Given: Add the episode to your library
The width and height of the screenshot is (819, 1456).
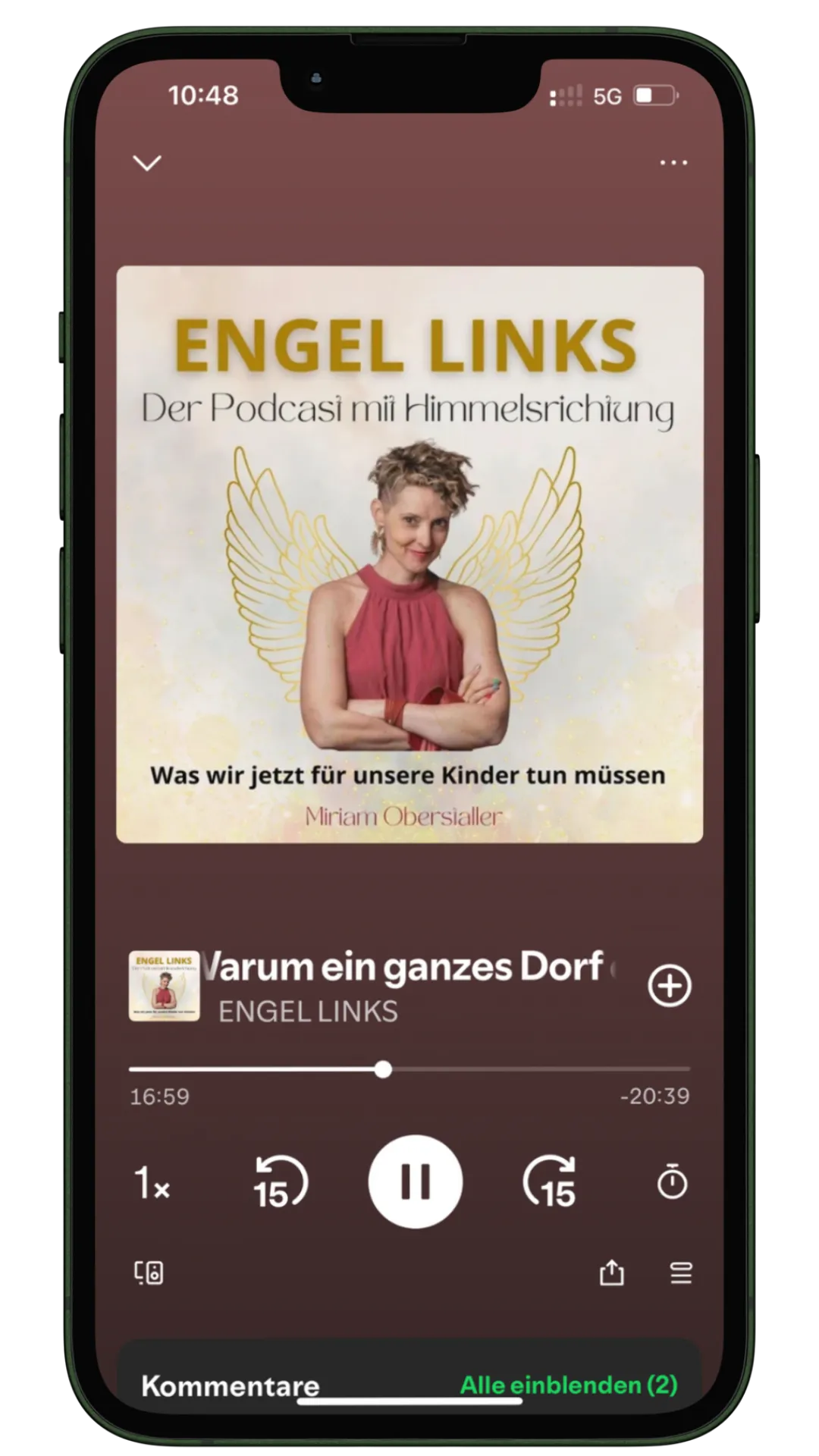Looking at the screenshot, I should pos(670,986).
